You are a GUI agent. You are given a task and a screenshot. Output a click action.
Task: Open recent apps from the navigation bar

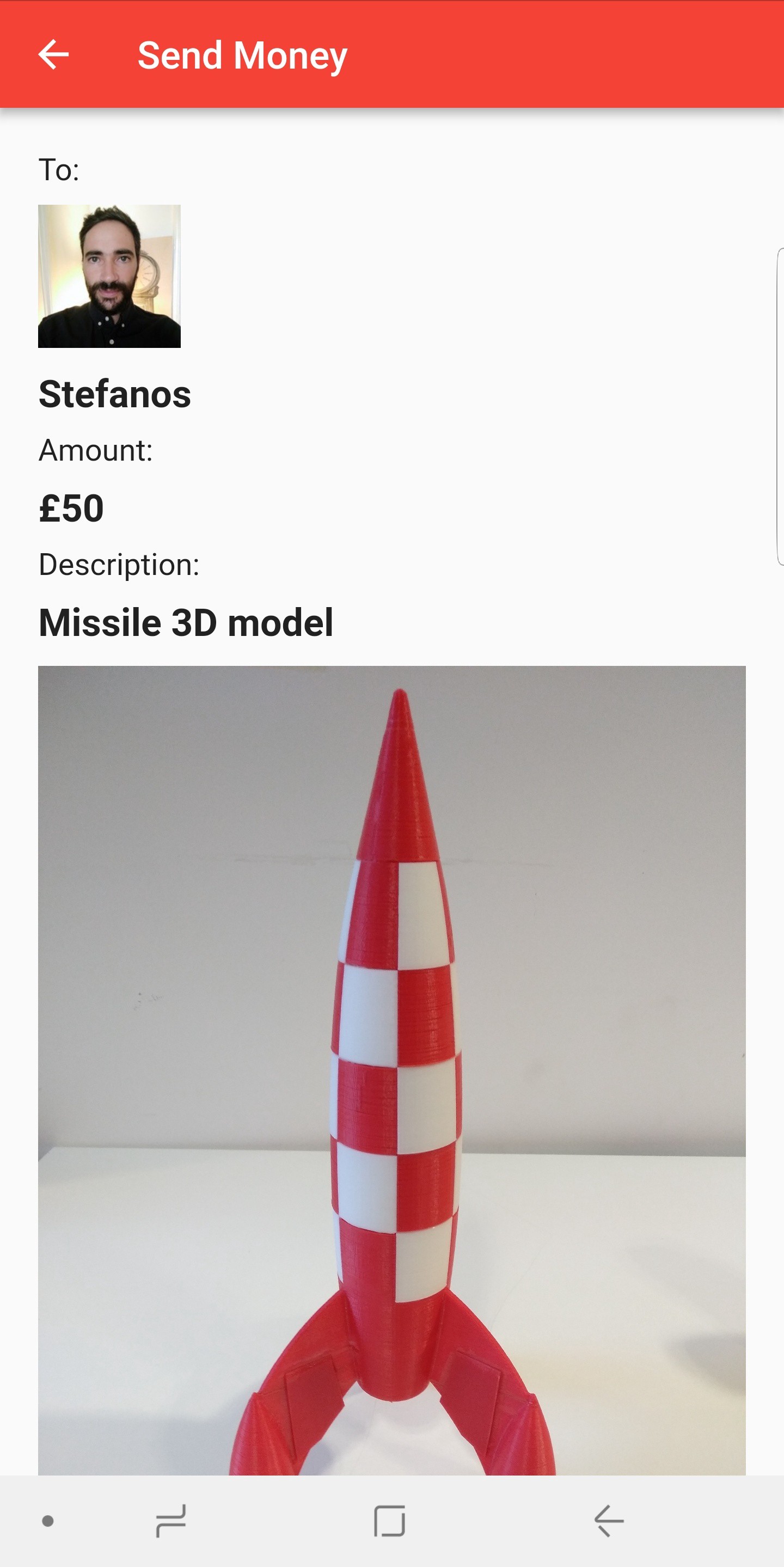[x=171, y=1521]
